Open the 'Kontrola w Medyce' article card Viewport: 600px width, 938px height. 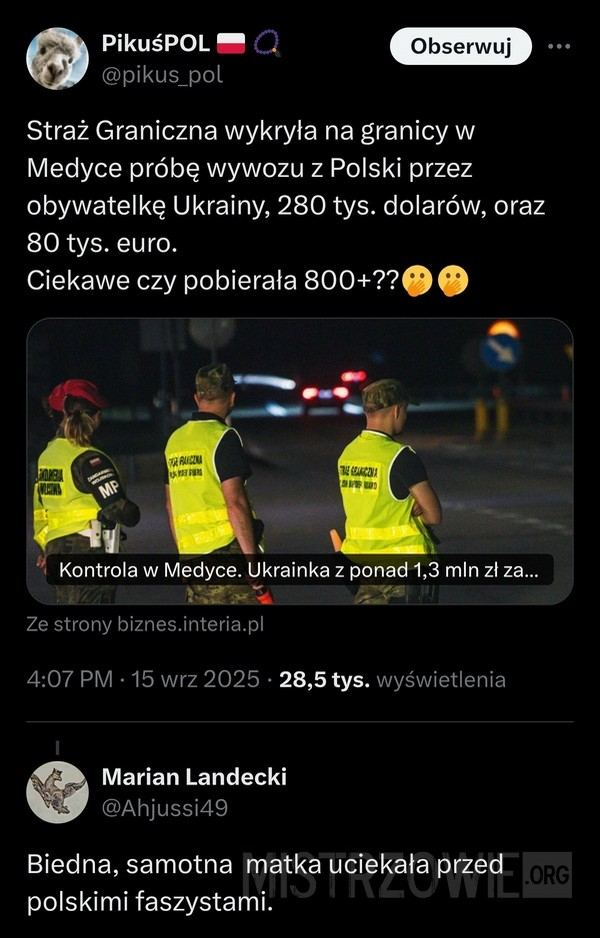[x=300, y=460]
